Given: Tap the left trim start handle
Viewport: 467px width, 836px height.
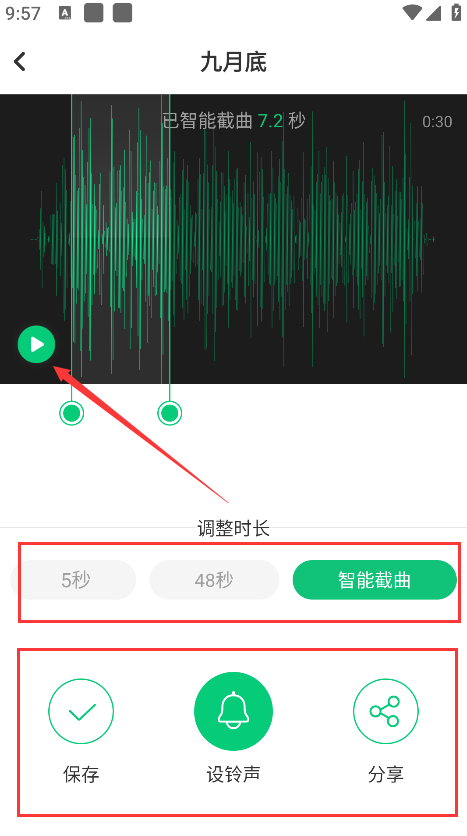Looking at the screenshot, I should click(71, 413).
